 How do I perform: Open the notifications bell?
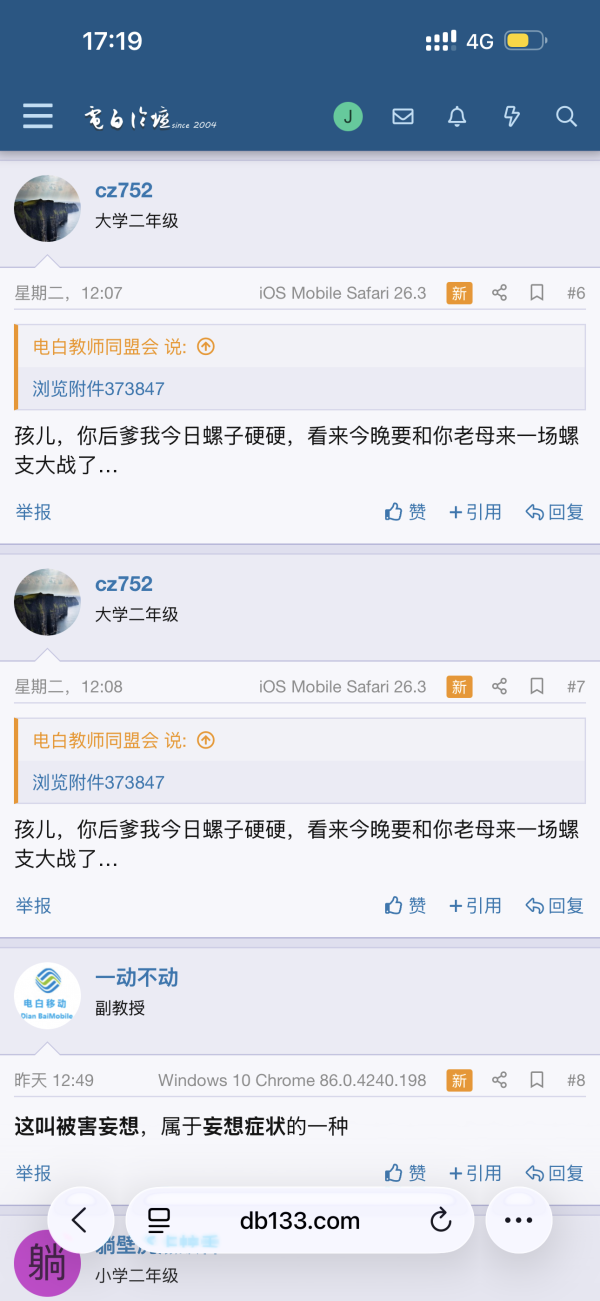457,116
